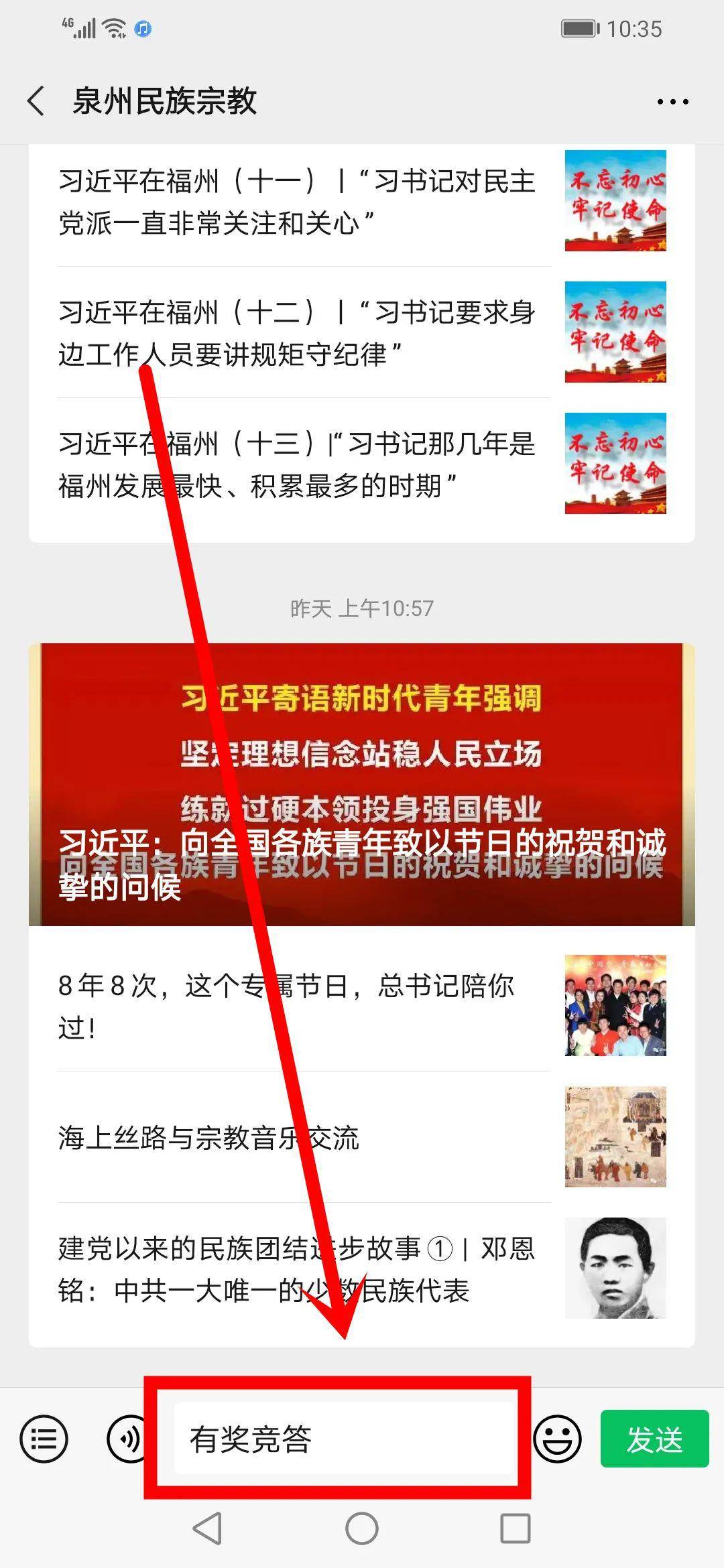Switch to voice input mode
This screenshot has width=724, height=1568.
click(x=127, y=1438)
